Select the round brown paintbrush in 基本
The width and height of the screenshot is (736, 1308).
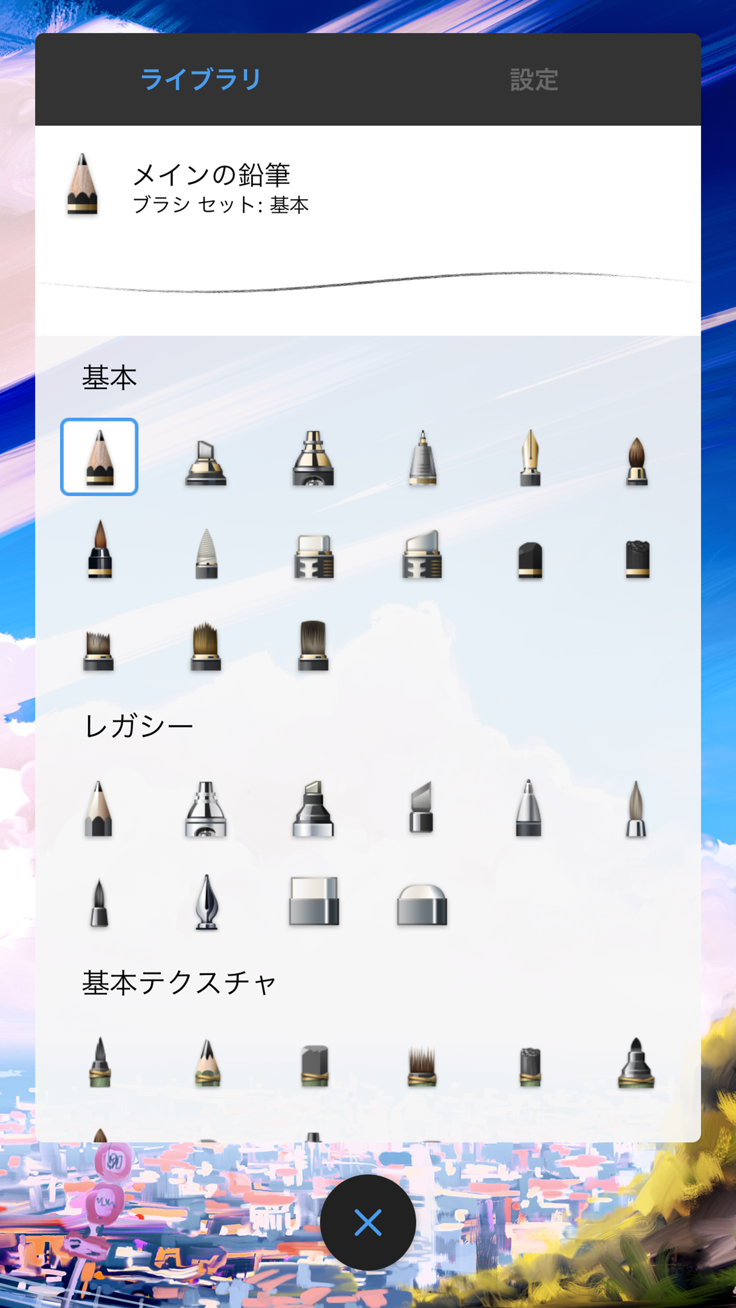[636, 460]
